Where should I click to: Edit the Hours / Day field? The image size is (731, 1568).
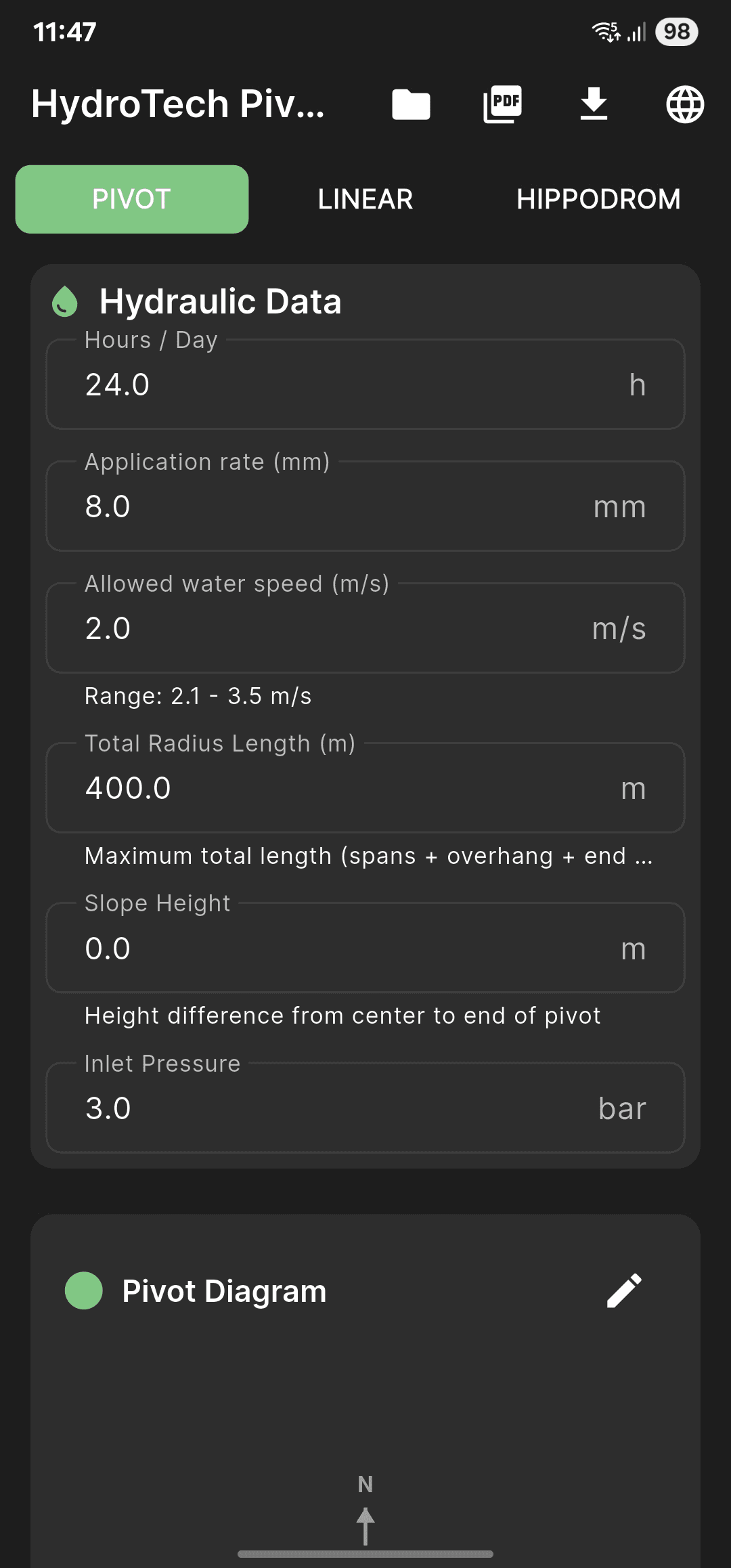coord(352,385)
